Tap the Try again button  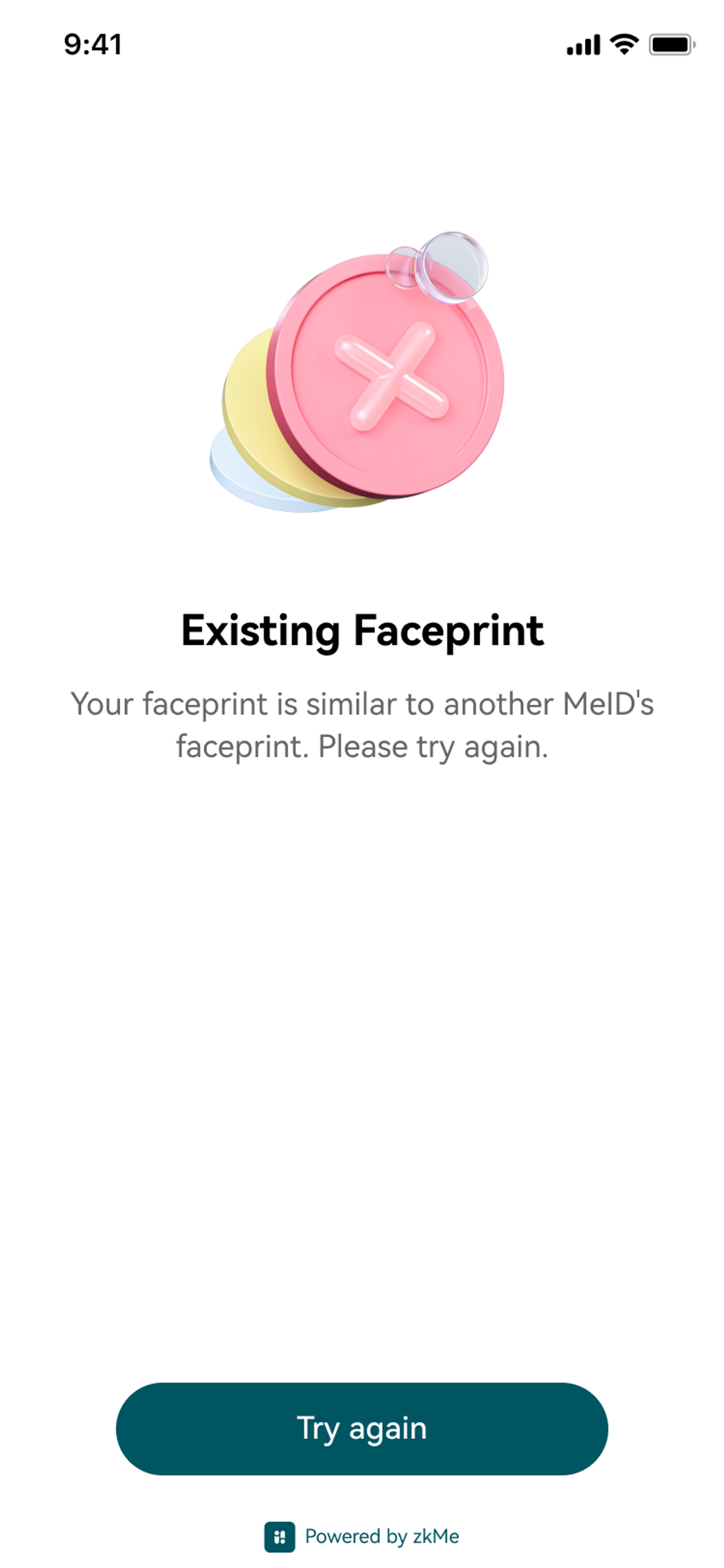pos(362,1428)
